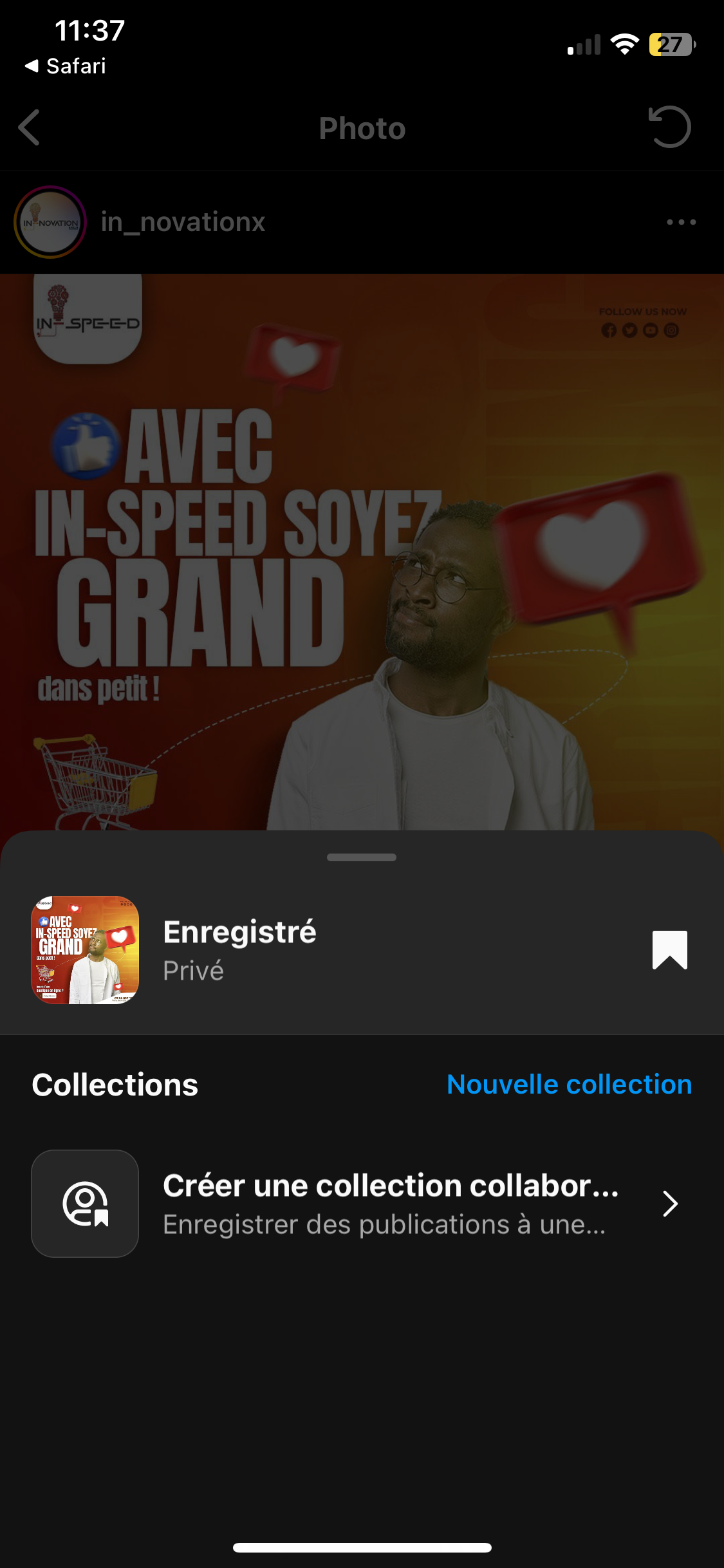Open in_novationx profile picture
The width and height of the screenshot is (724, 1568).
pos(50,222)
